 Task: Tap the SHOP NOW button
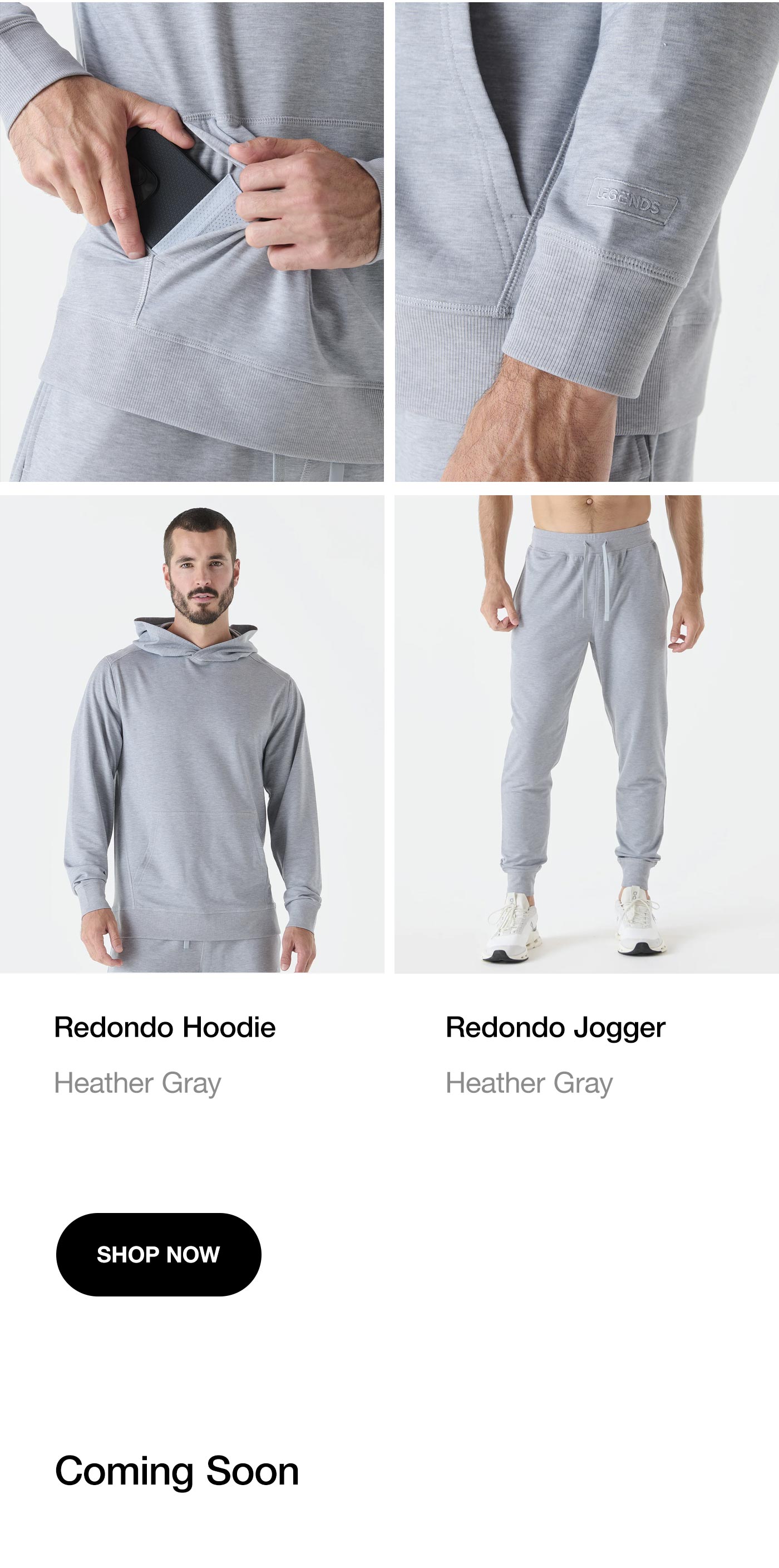[x=158, y=1255]
